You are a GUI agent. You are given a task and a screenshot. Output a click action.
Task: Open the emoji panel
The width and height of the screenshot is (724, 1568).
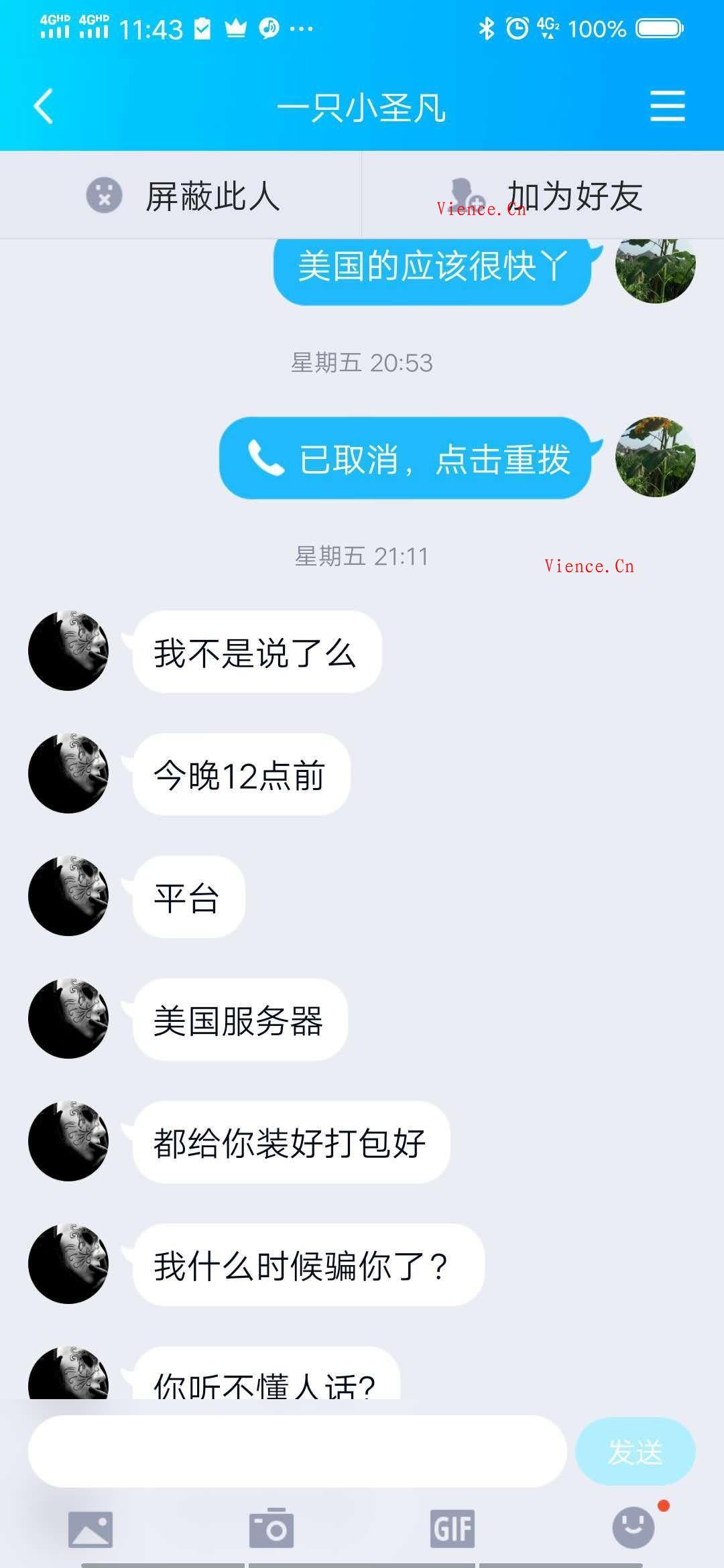(633, 1528)
